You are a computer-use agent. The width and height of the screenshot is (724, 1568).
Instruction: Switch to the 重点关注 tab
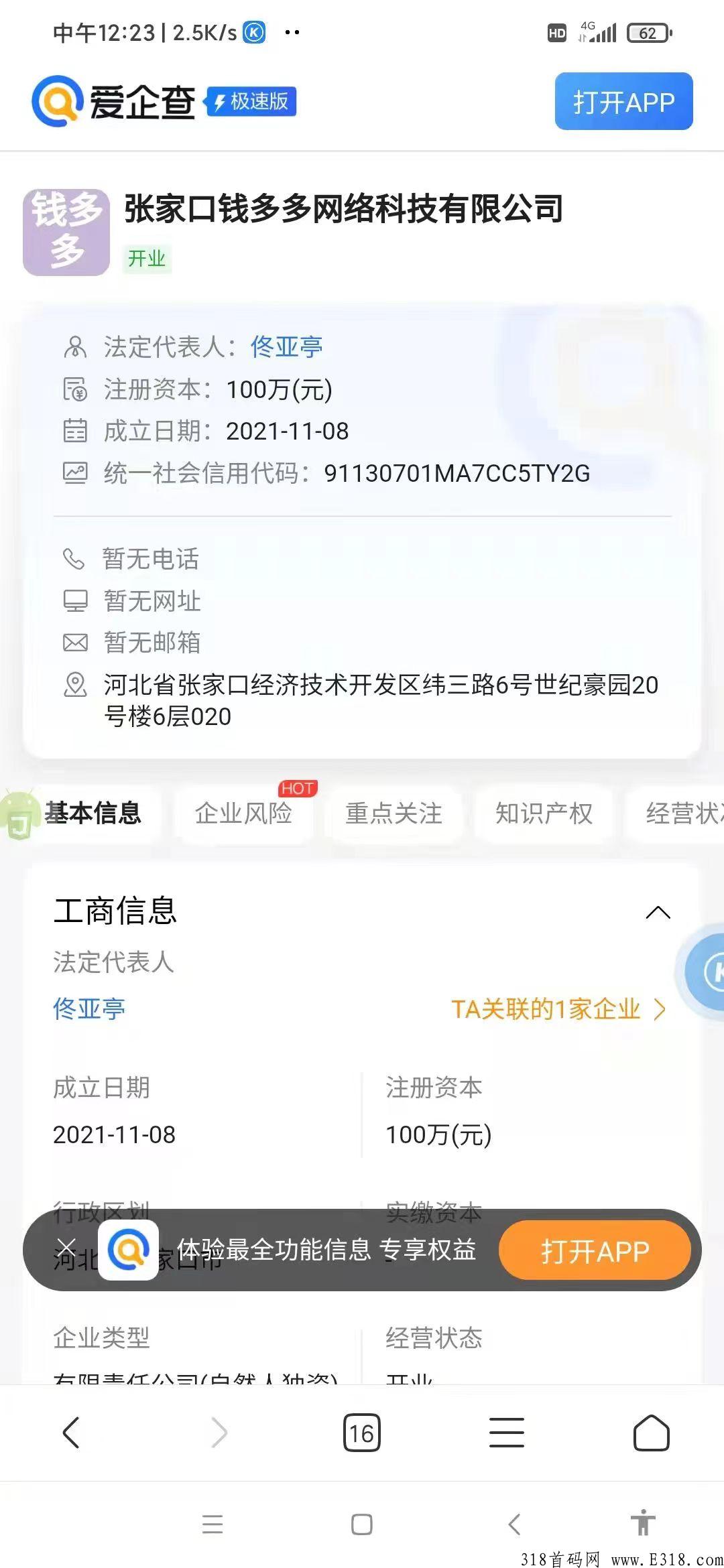(x=394, y=813)
